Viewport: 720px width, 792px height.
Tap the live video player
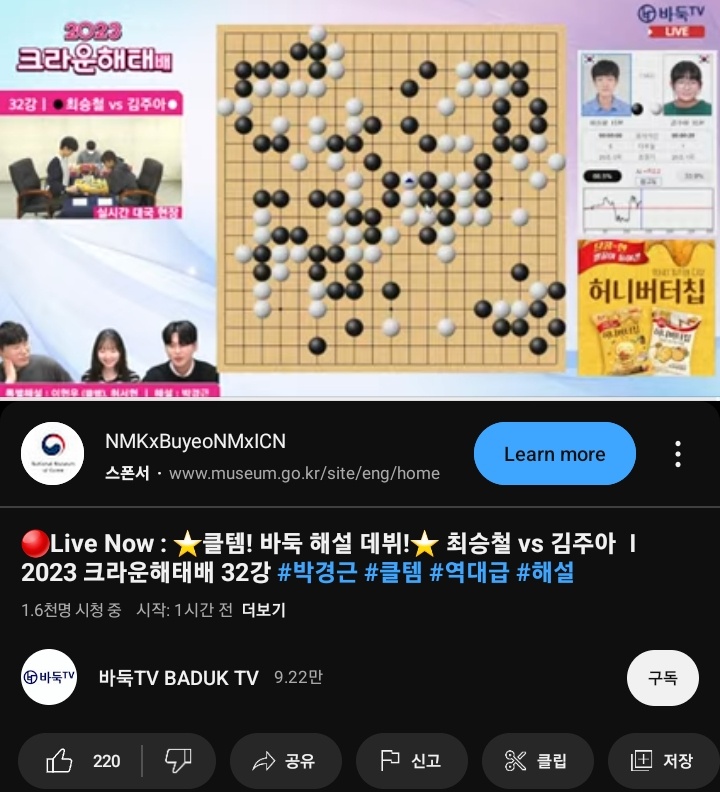pos(360,199)
